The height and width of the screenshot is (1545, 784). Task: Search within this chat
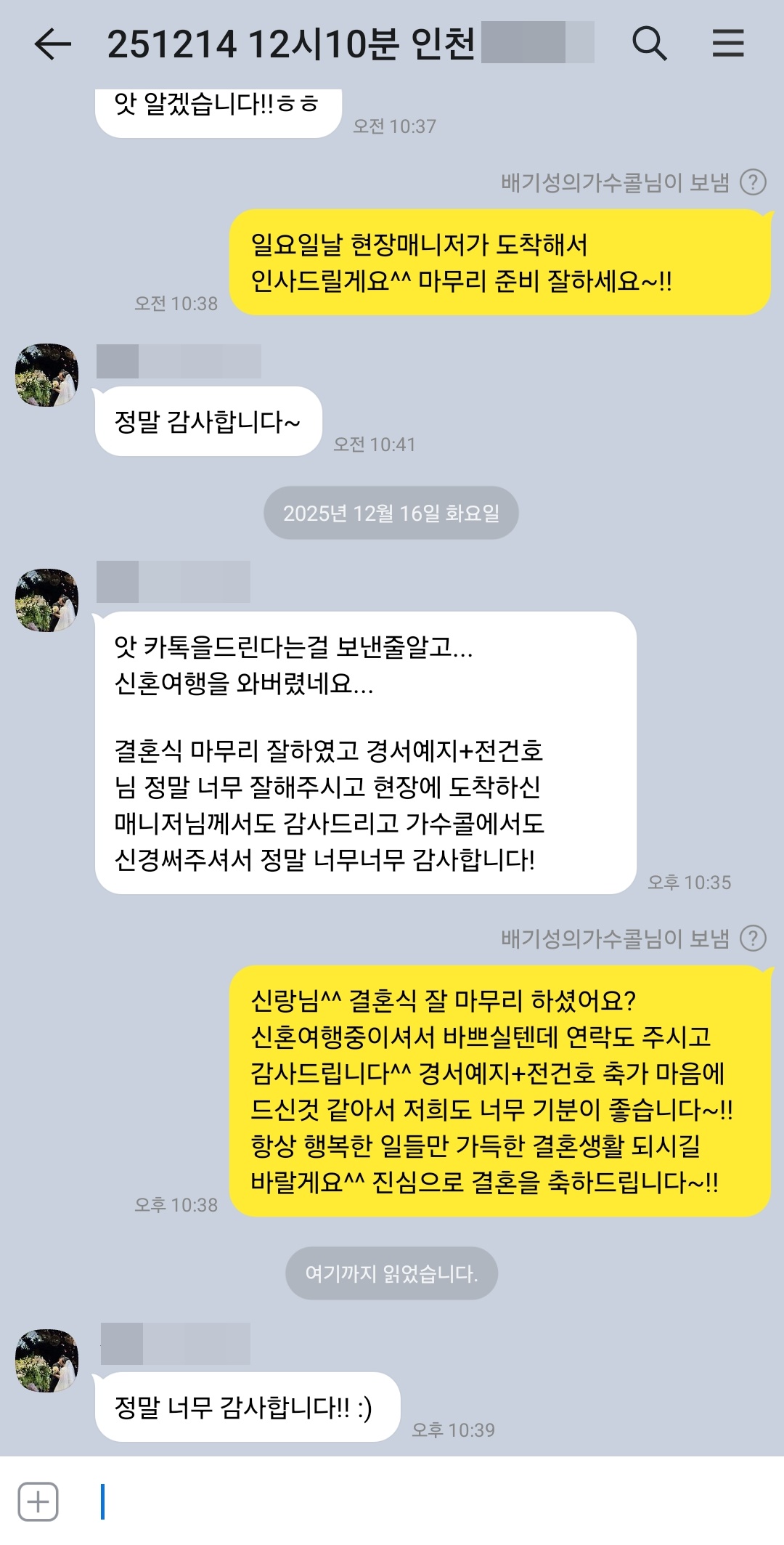coord(649,44)
